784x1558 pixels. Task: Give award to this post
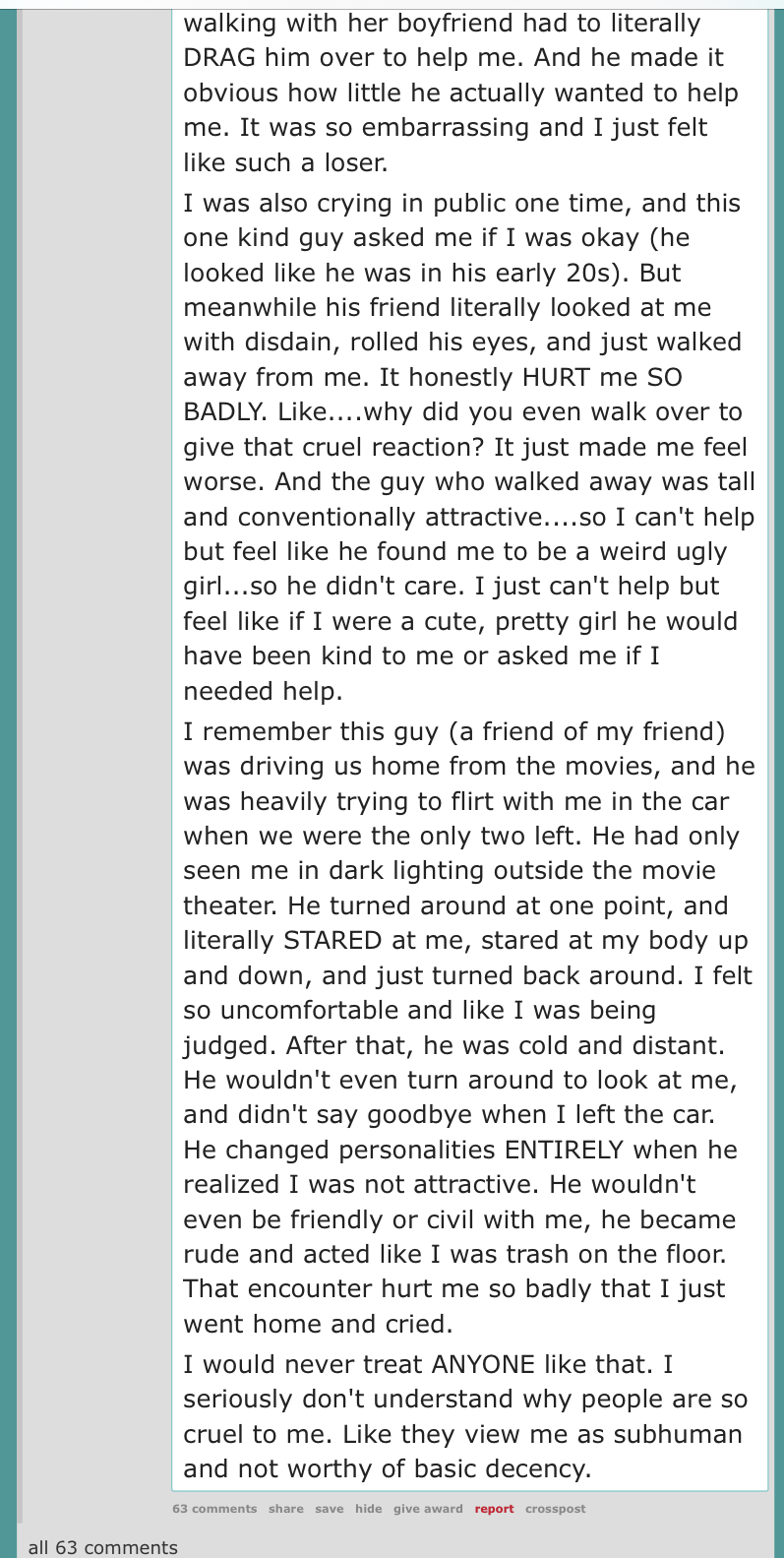[x=428, y=1509]
